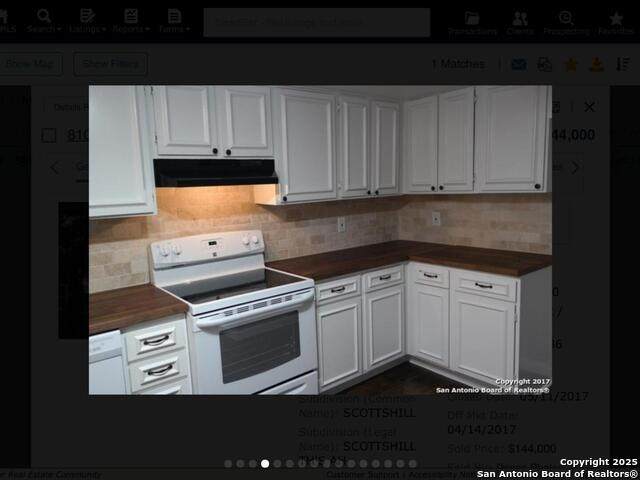Open the Clients section
This screenshot has height=480, width=640.
520,22
